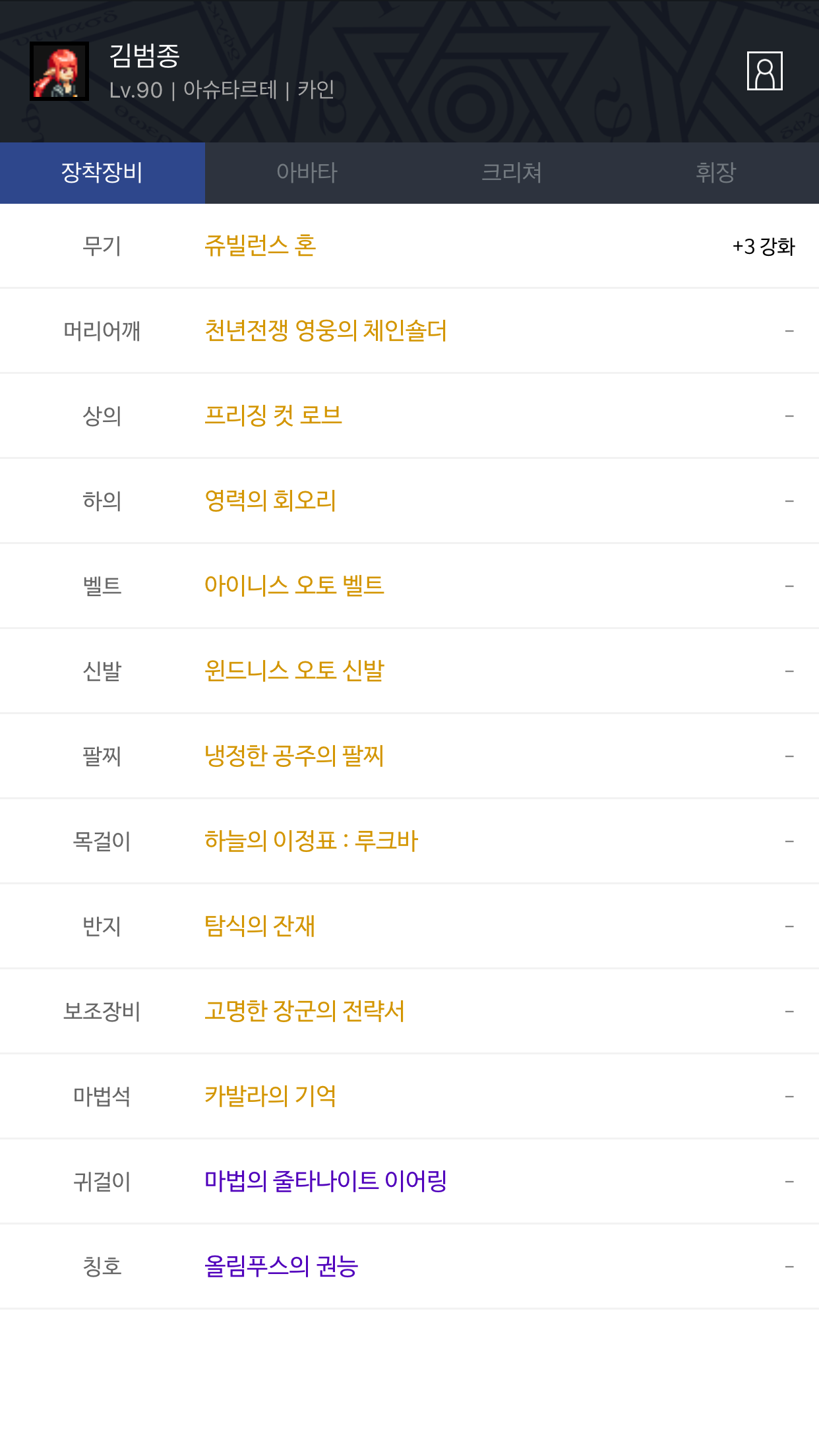Select the 장착장비 tab
The image size is (819, 1456).
[x=102, y=173]
